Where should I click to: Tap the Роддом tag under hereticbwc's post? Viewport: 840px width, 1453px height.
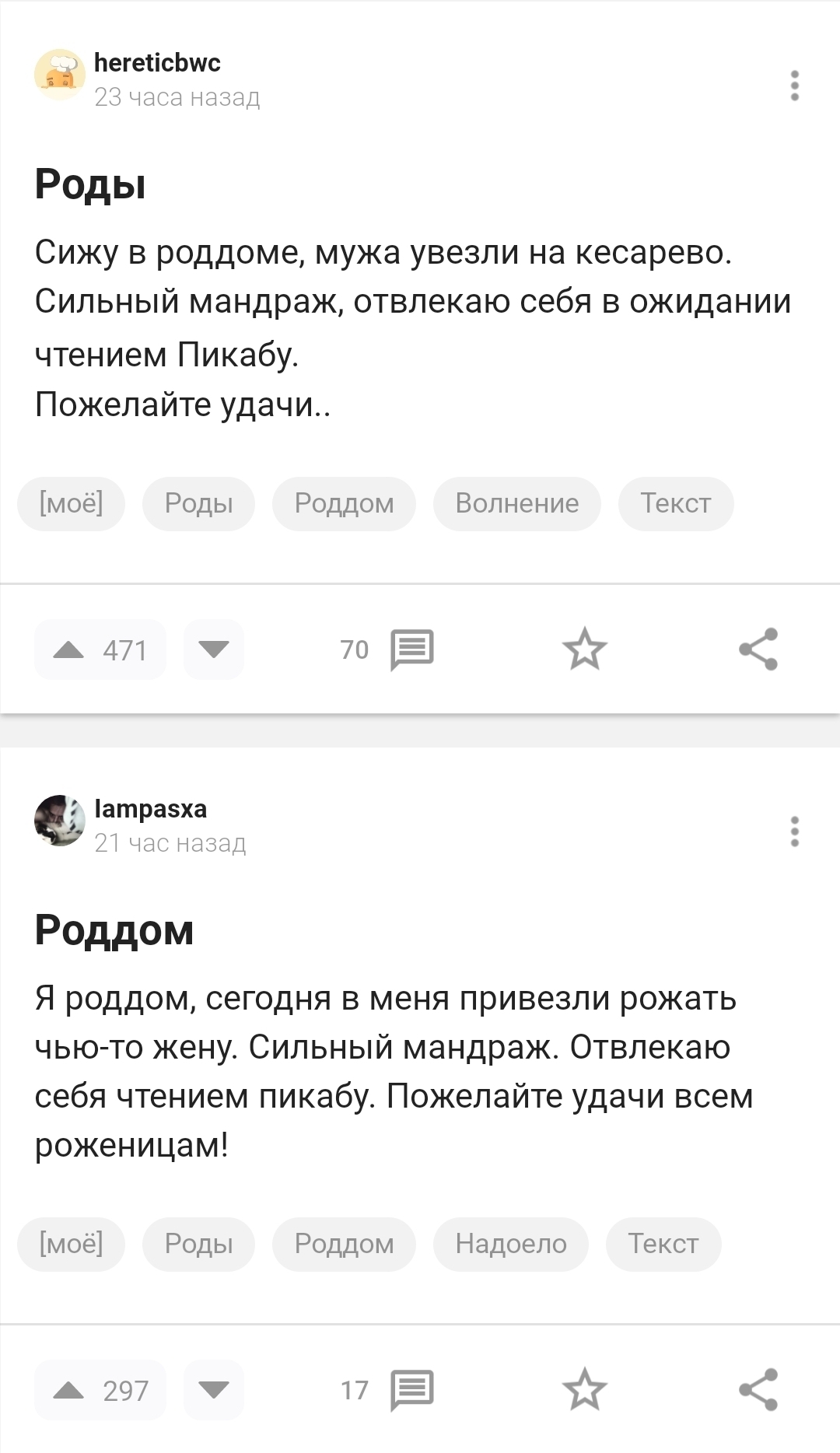point(344,503)
